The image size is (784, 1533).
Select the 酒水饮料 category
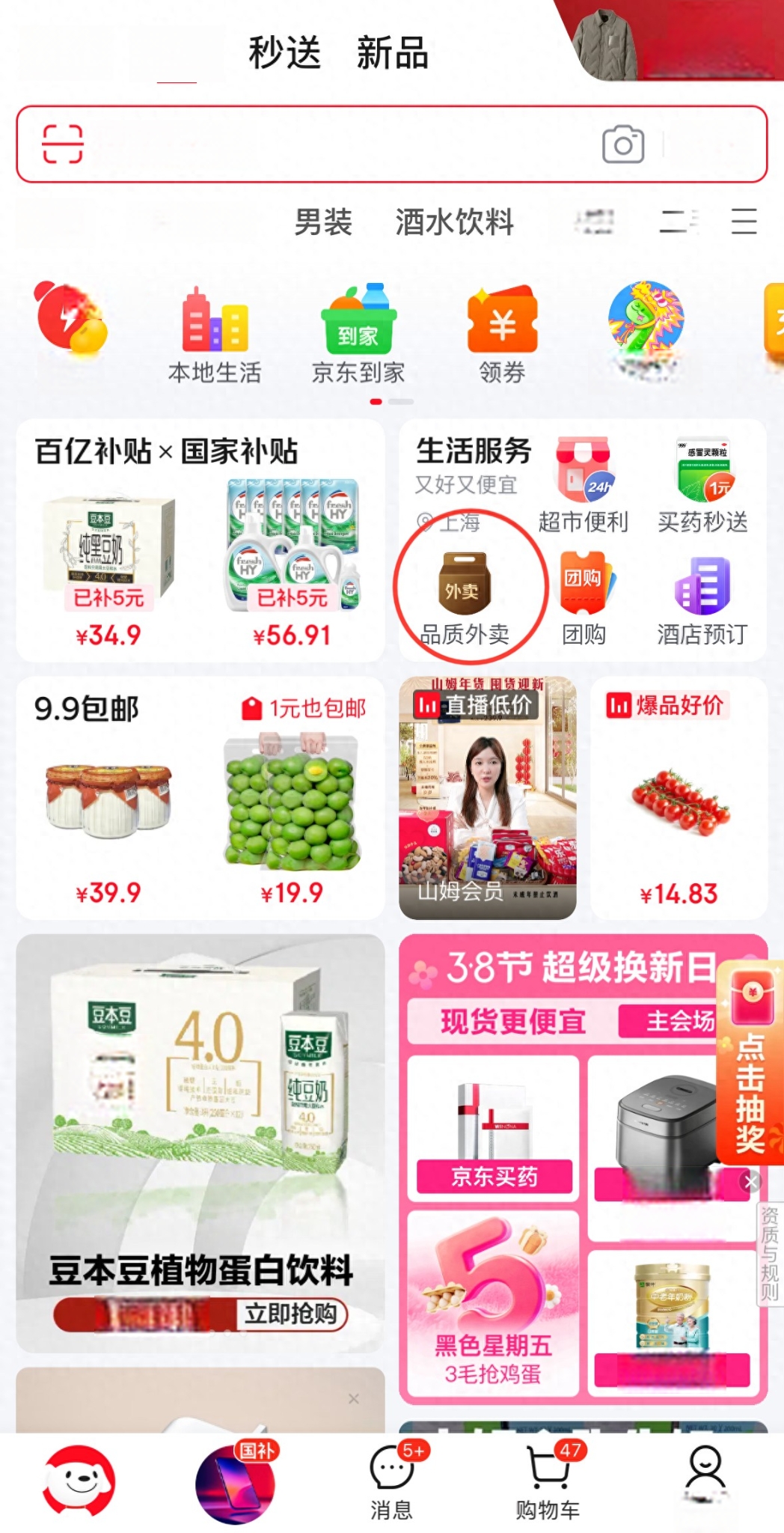[454, 222]
